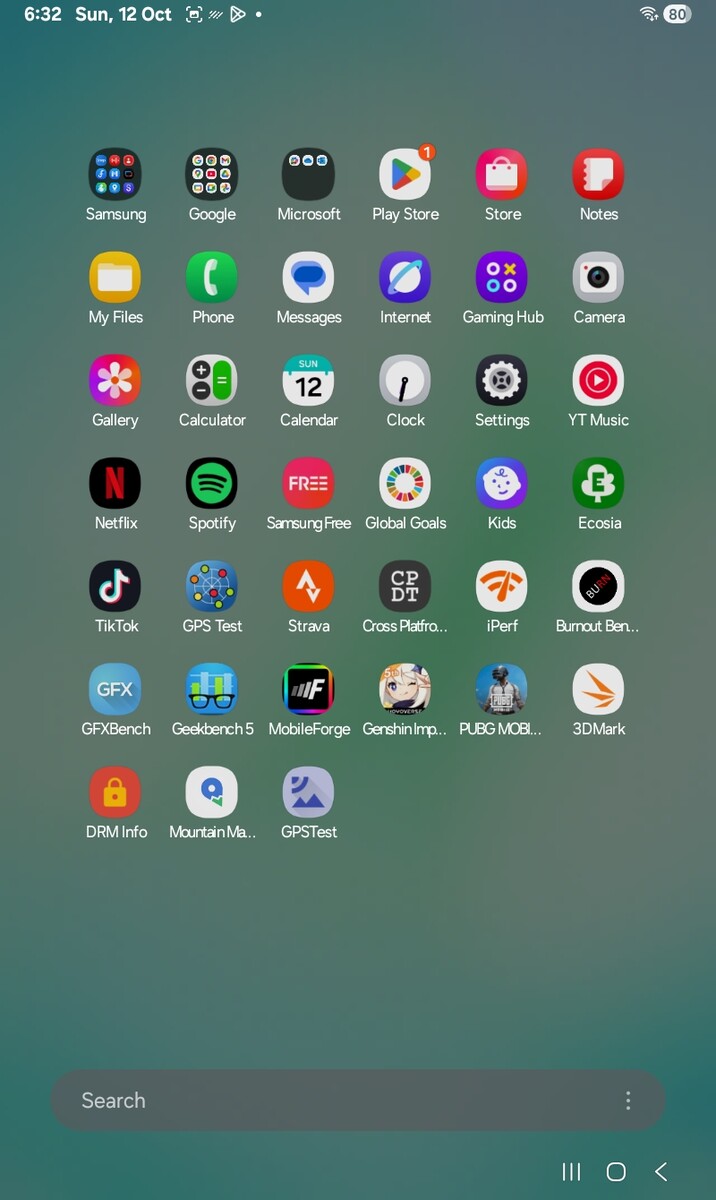Open the Samsung apps folder

[115, 175]
